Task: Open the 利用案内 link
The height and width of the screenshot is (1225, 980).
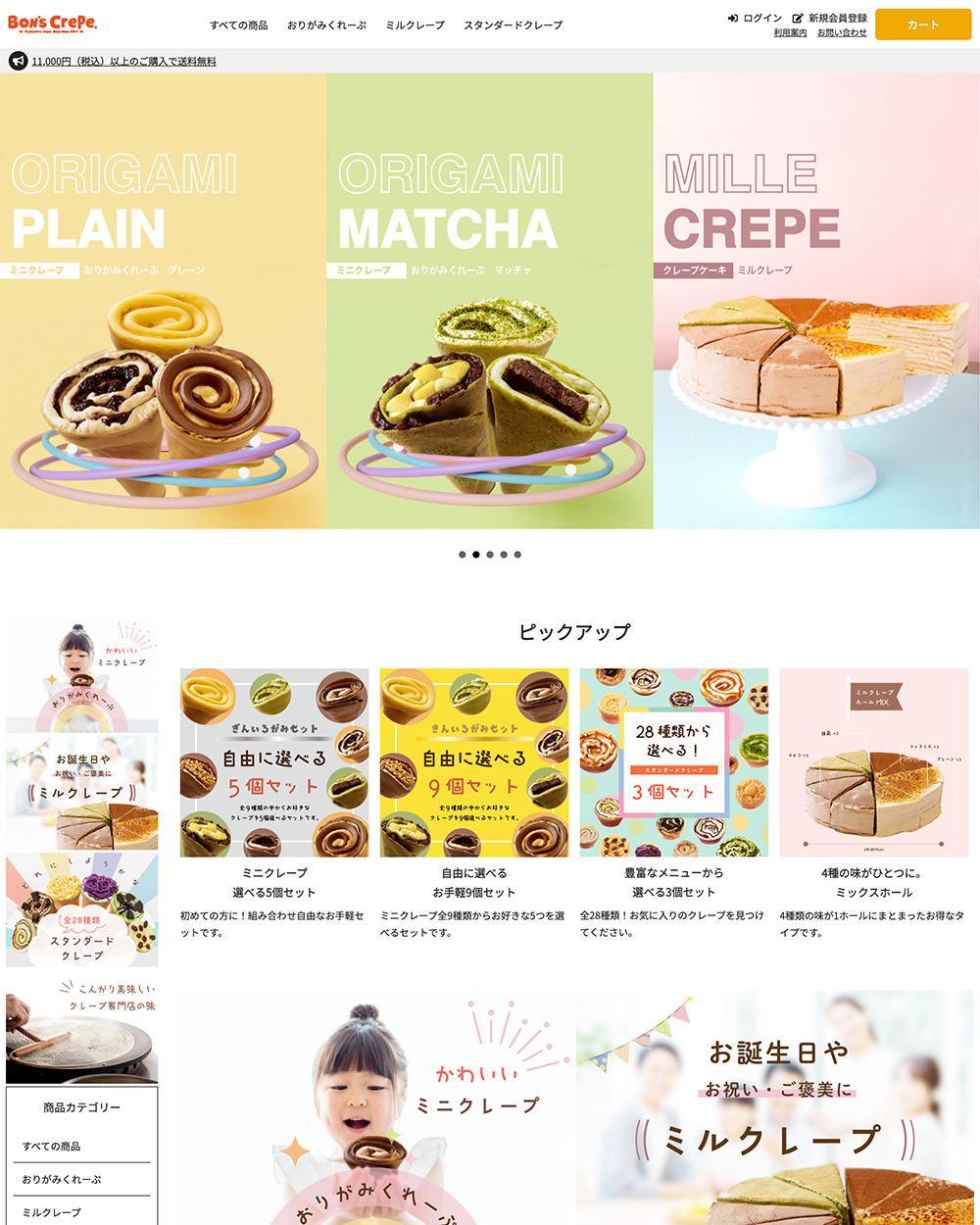Action: point(790,33)
